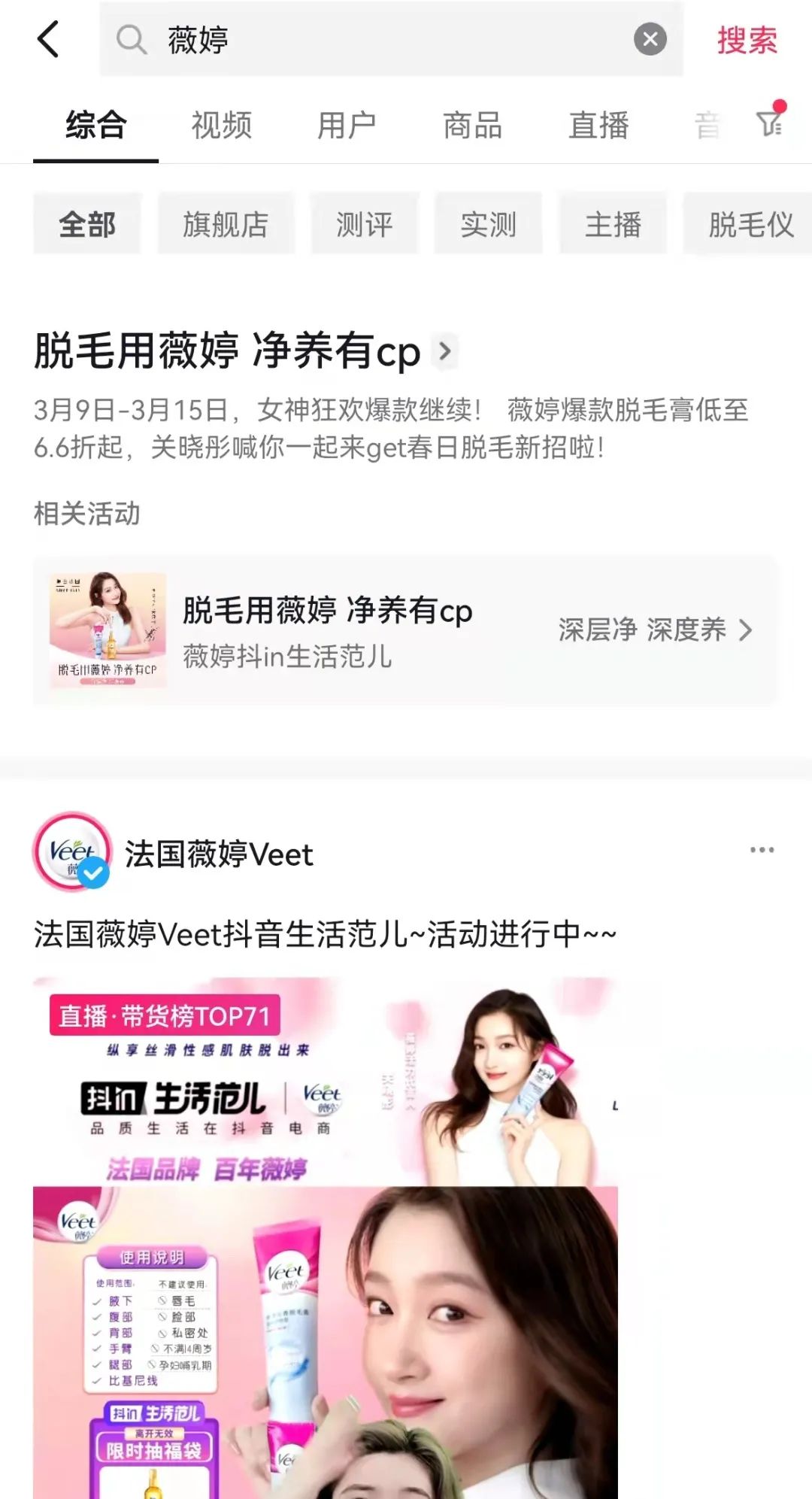Filter results by 脱毛仪
The height and width of the screenshot is (1499, 812).
coord(750,224)
